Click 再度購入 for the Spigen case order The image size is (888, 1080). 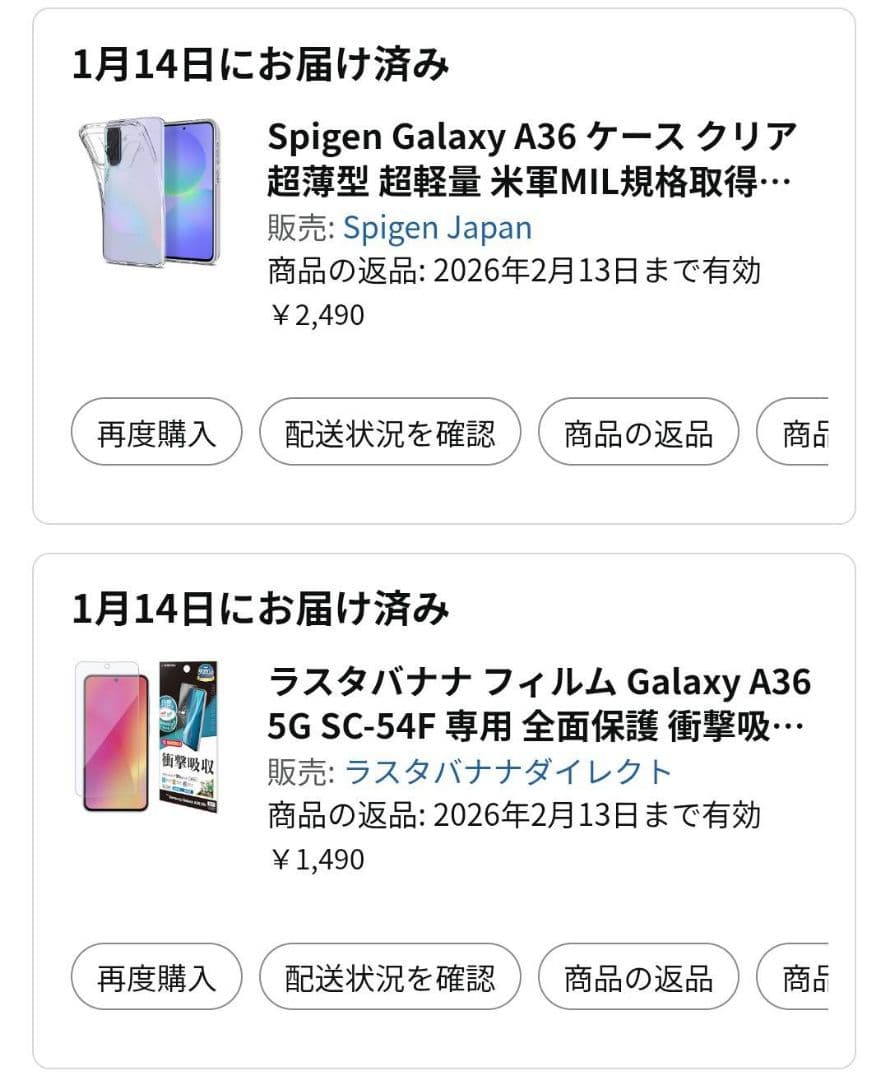[155, 431]
